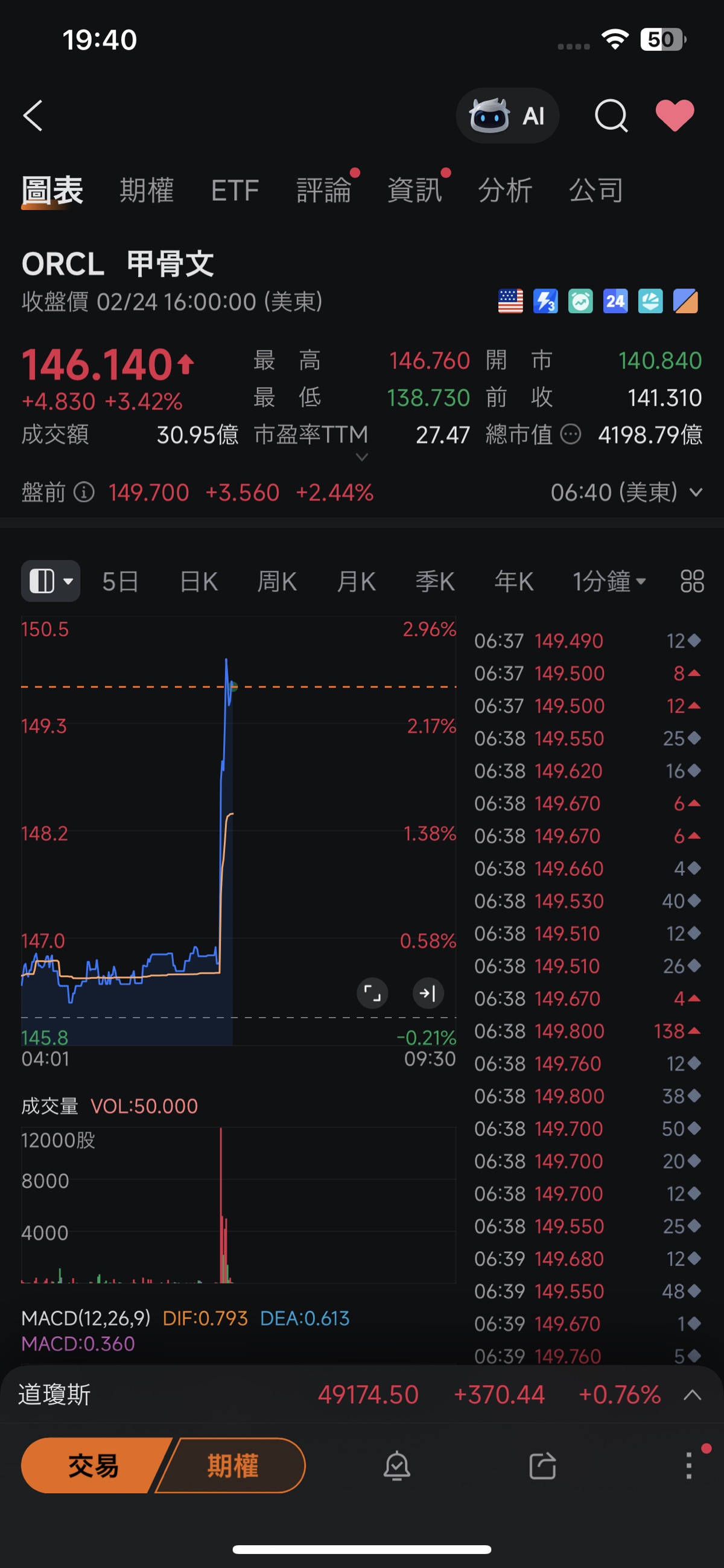Go back to the previous screen
This screenshot has height=1568, width=724.
pos(33,116)
